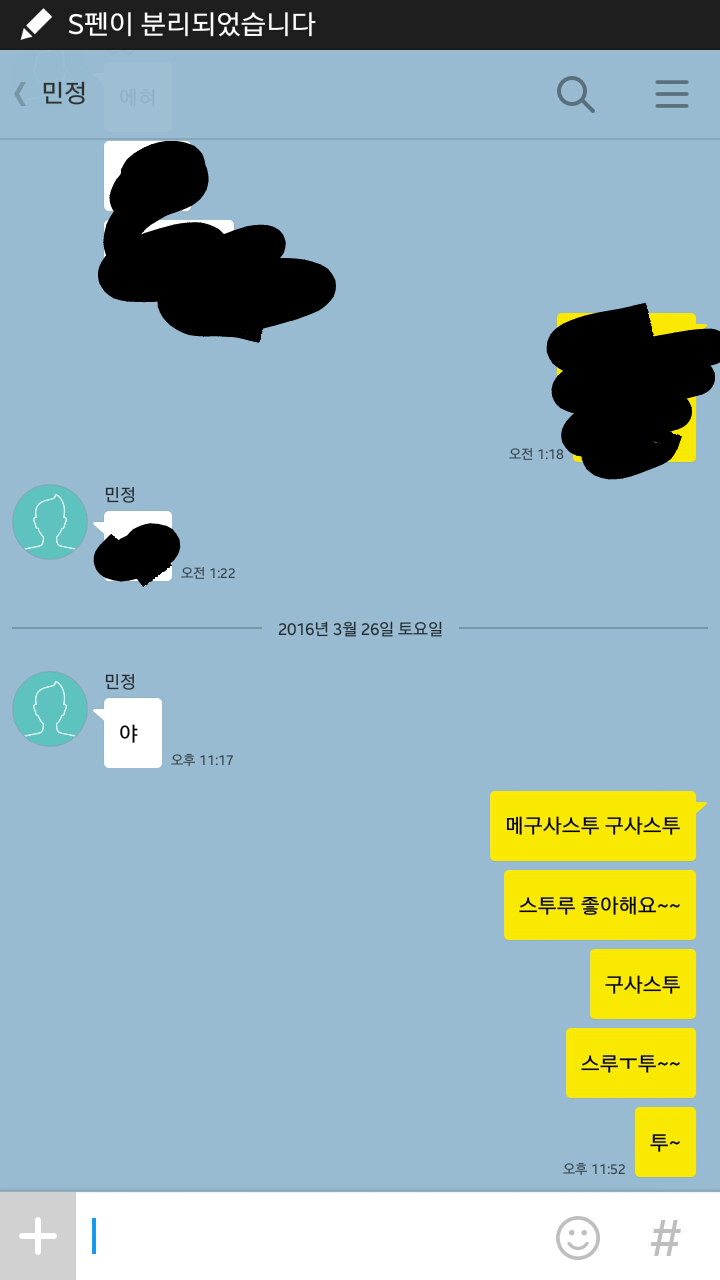Open the chat room menu
The height and width of the screenshot is (1280, 720).
coord(671,94)
